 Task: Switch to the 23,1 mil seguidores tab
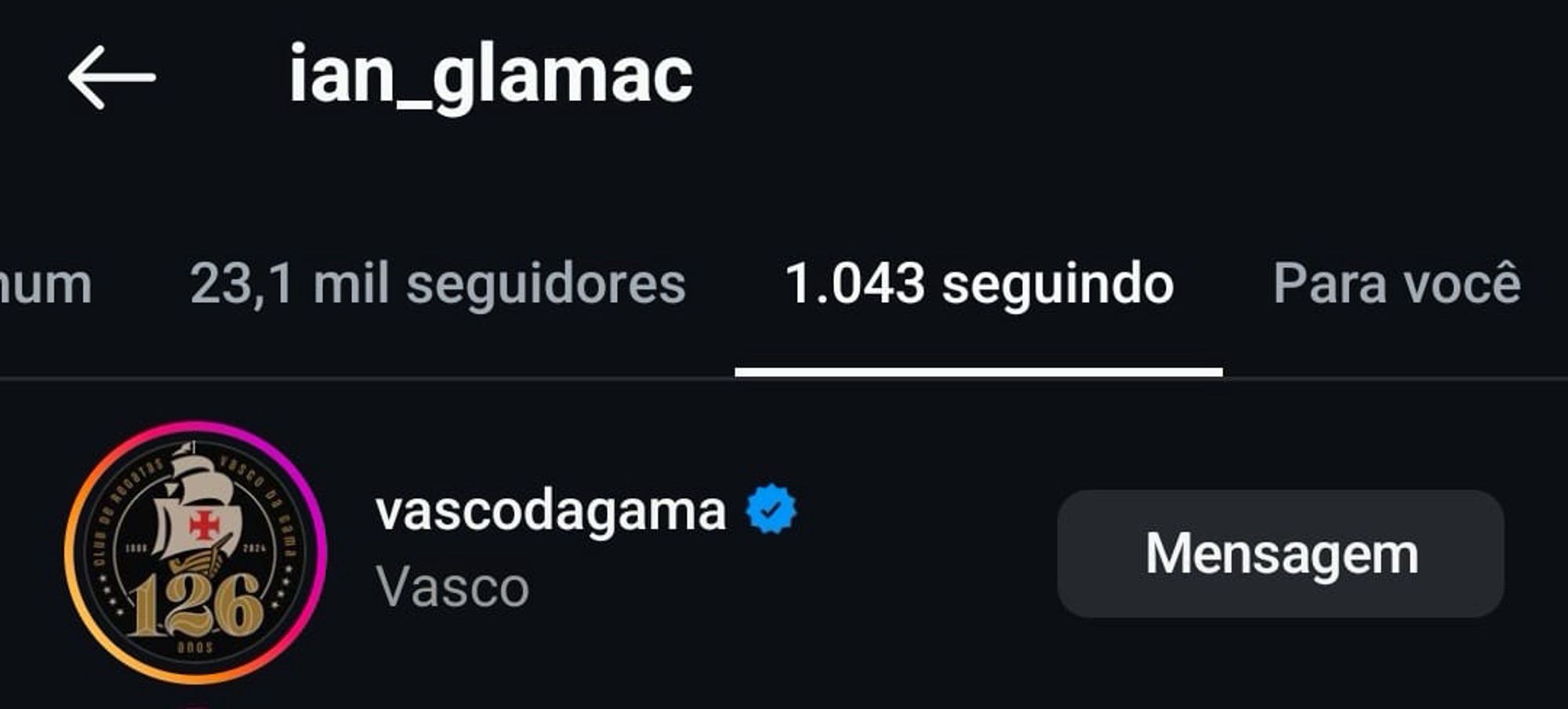click(x=437, y=284)
